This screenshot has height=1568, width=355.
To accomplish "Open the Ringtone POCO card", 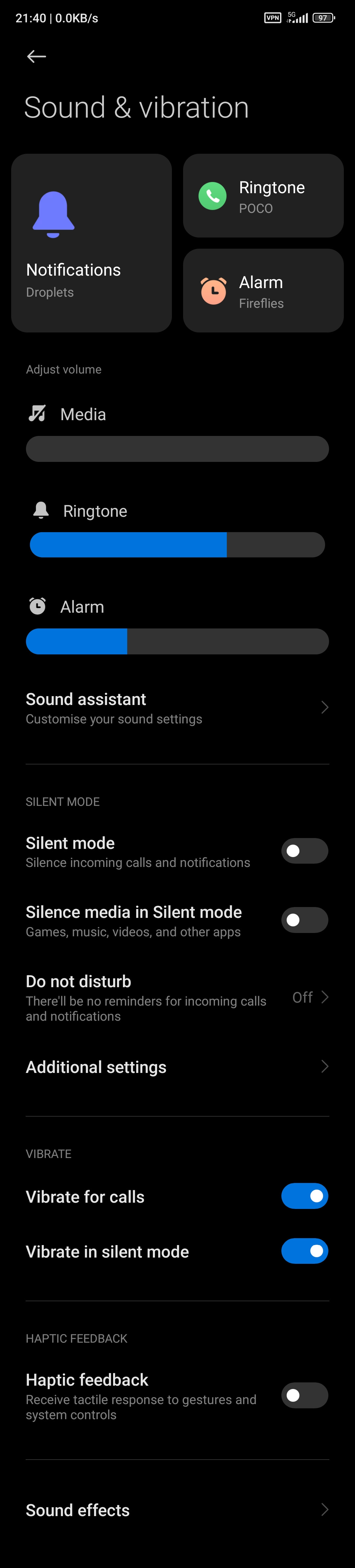I will 263,195.
